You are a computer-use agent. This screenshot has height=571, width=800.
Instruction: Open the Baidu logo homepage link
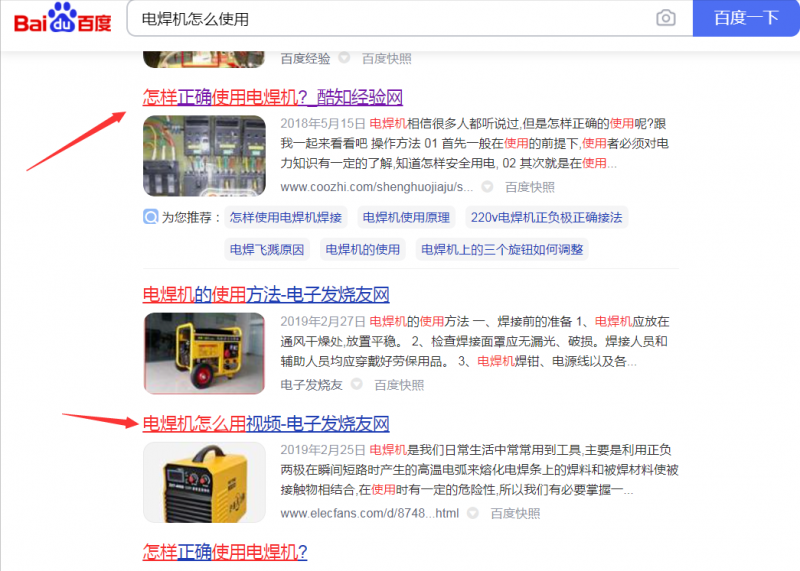point(62,19)
